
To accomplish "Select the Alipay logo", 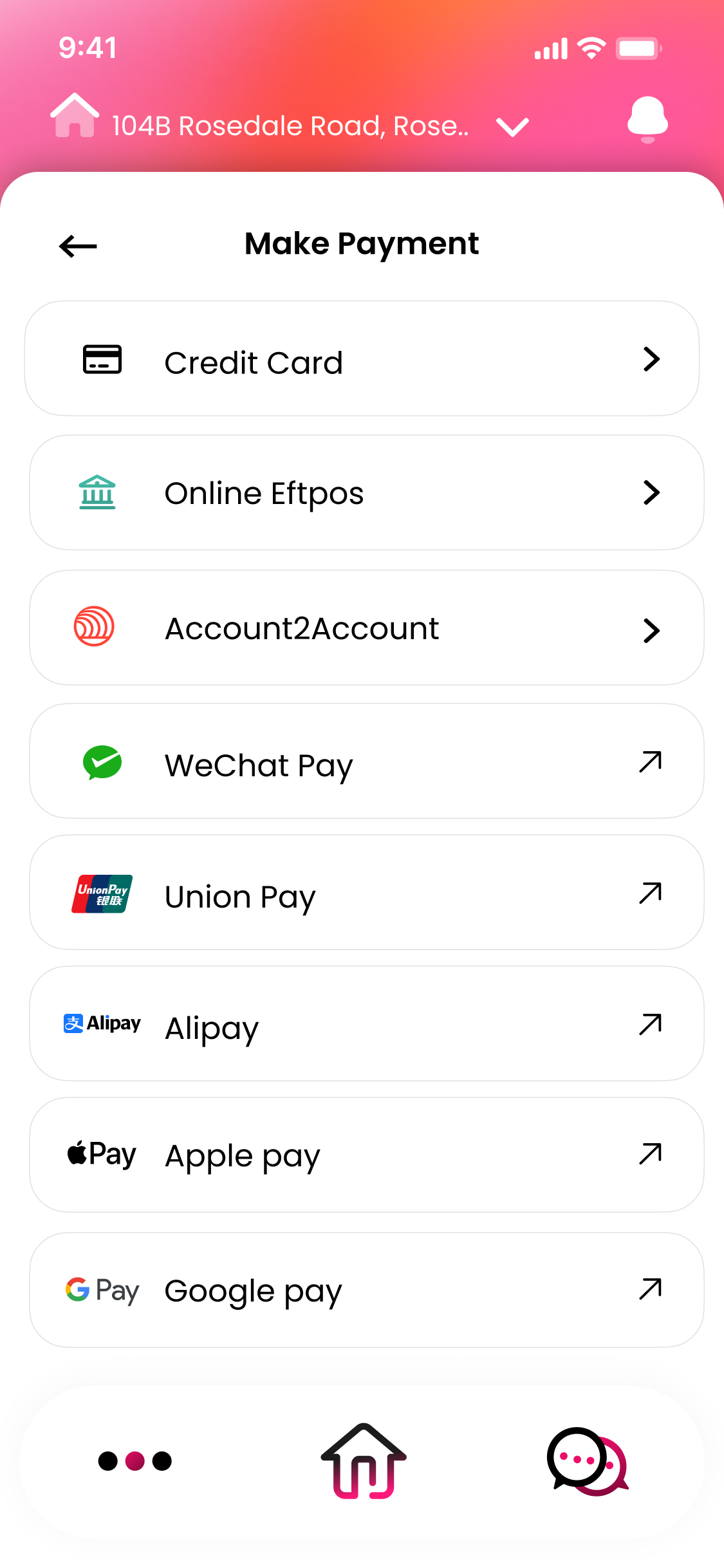I will coord(102,1023).
